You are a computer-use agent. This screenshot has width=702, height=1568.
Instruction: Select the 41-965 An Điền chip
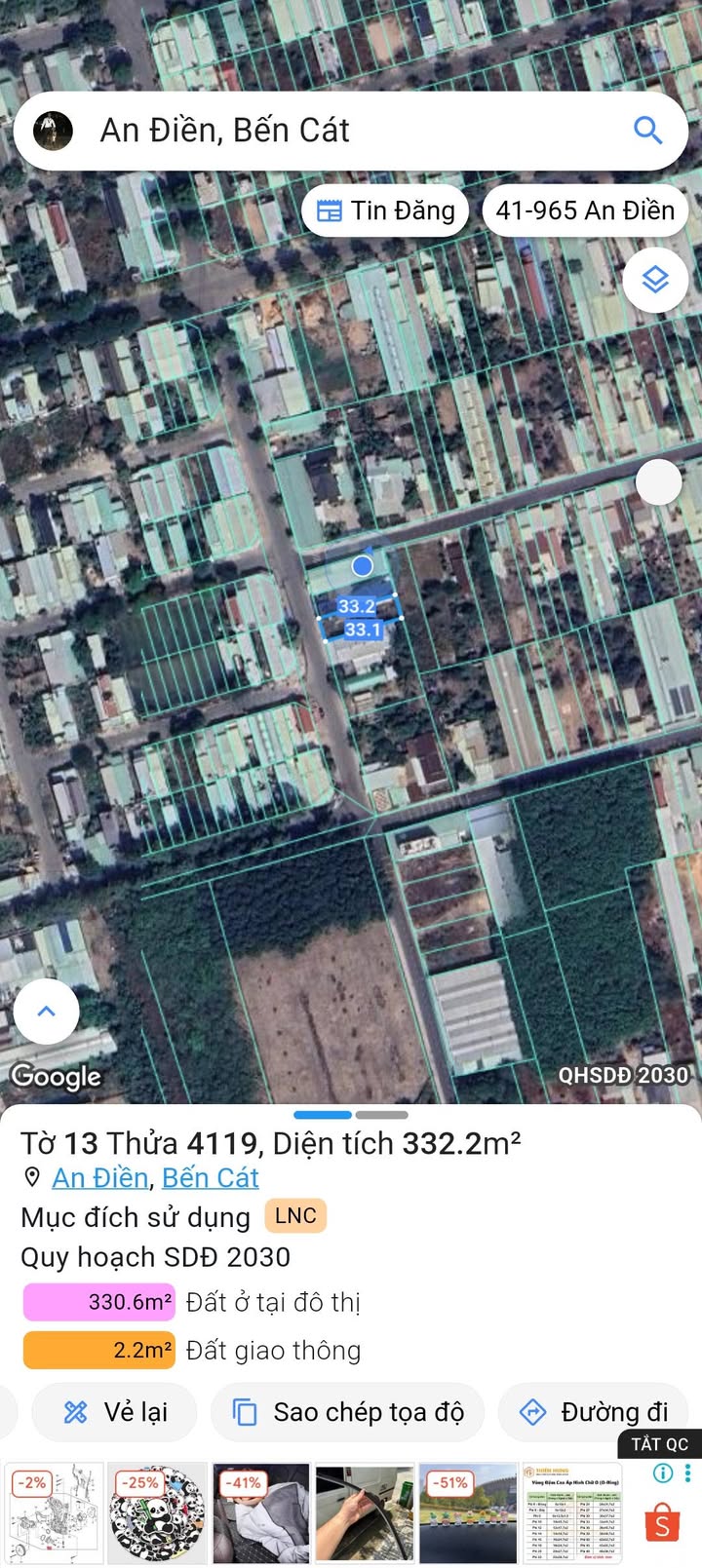pyautogui.click(x=585, y=210)
